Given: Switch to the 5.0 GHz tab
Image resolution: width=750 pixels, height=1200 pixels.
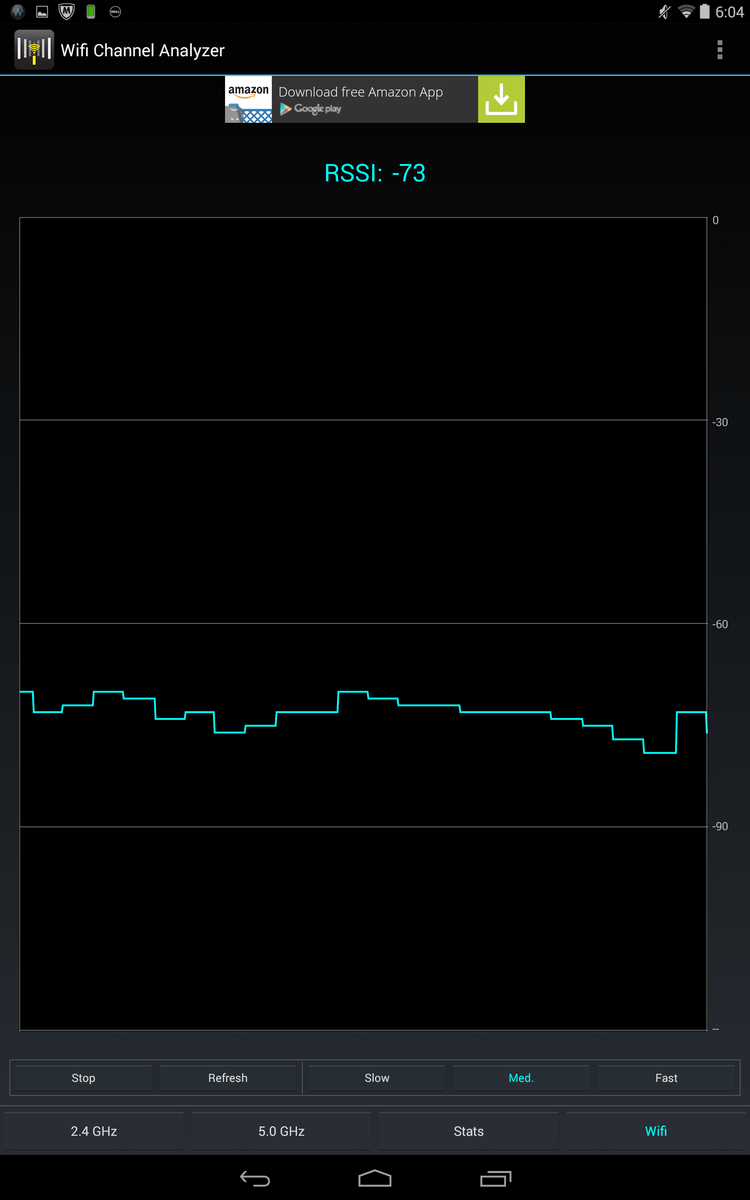Looking at the screenshot, I should (281, 1131).
